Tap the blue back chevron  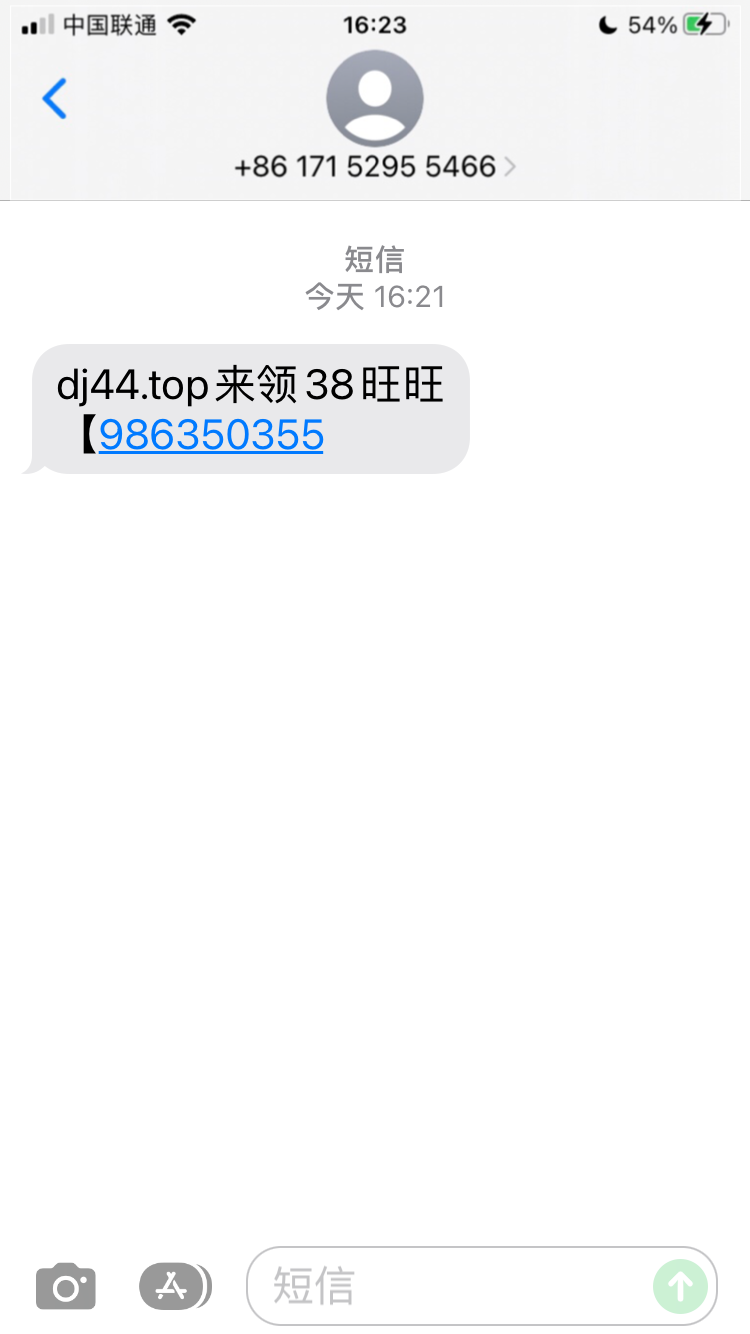pyautogui.click(x=55, y=99)
